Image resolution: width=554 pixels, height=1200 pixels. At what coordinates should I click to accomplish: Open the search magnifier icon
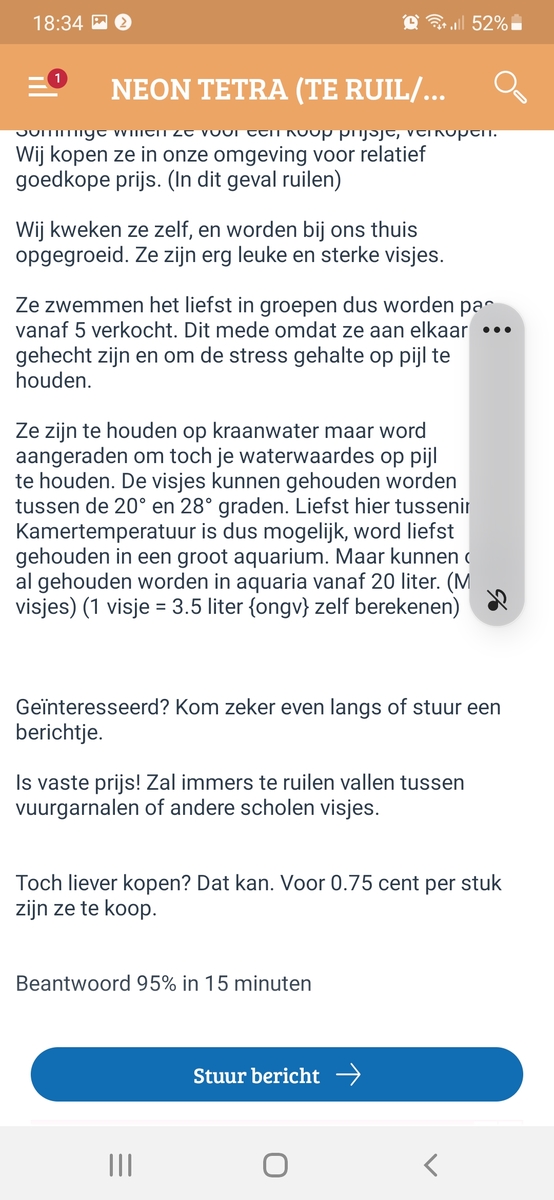coord(510,88)
